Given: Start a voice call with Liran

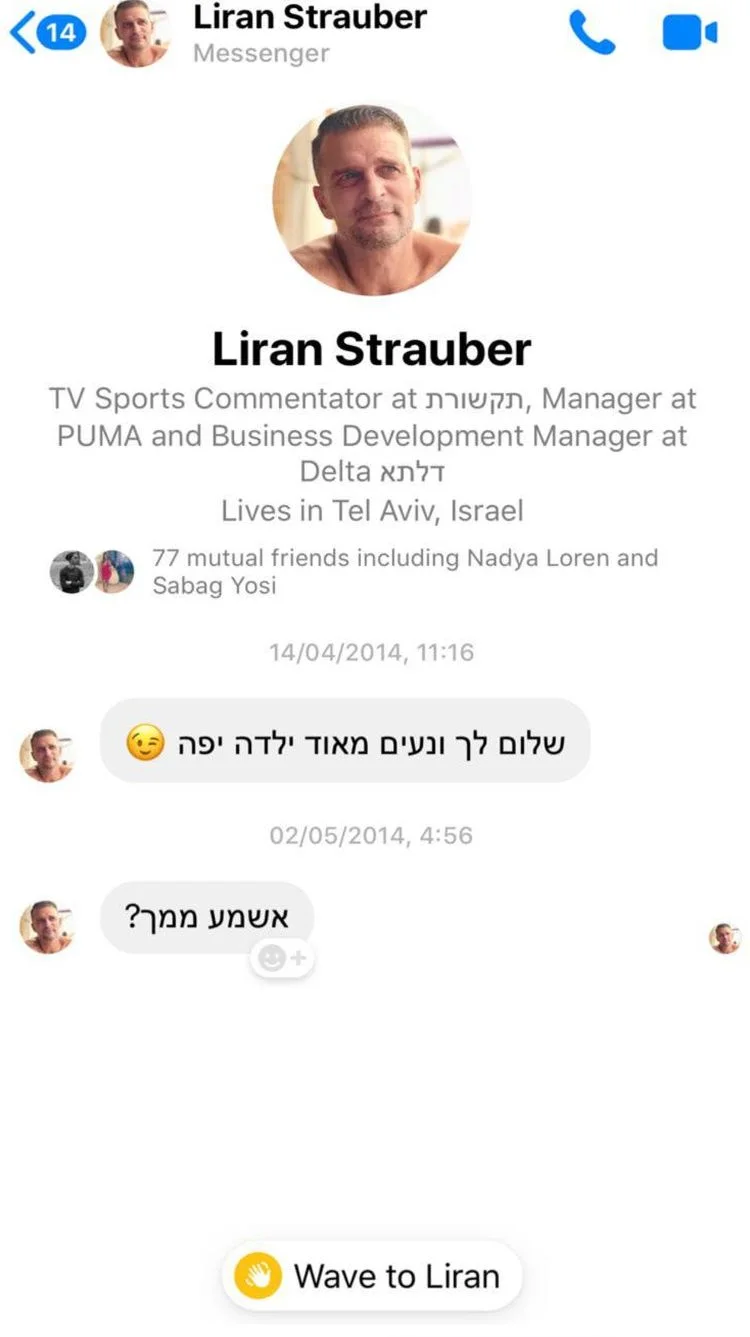Looking at the screenshot, I should point(592,31).
